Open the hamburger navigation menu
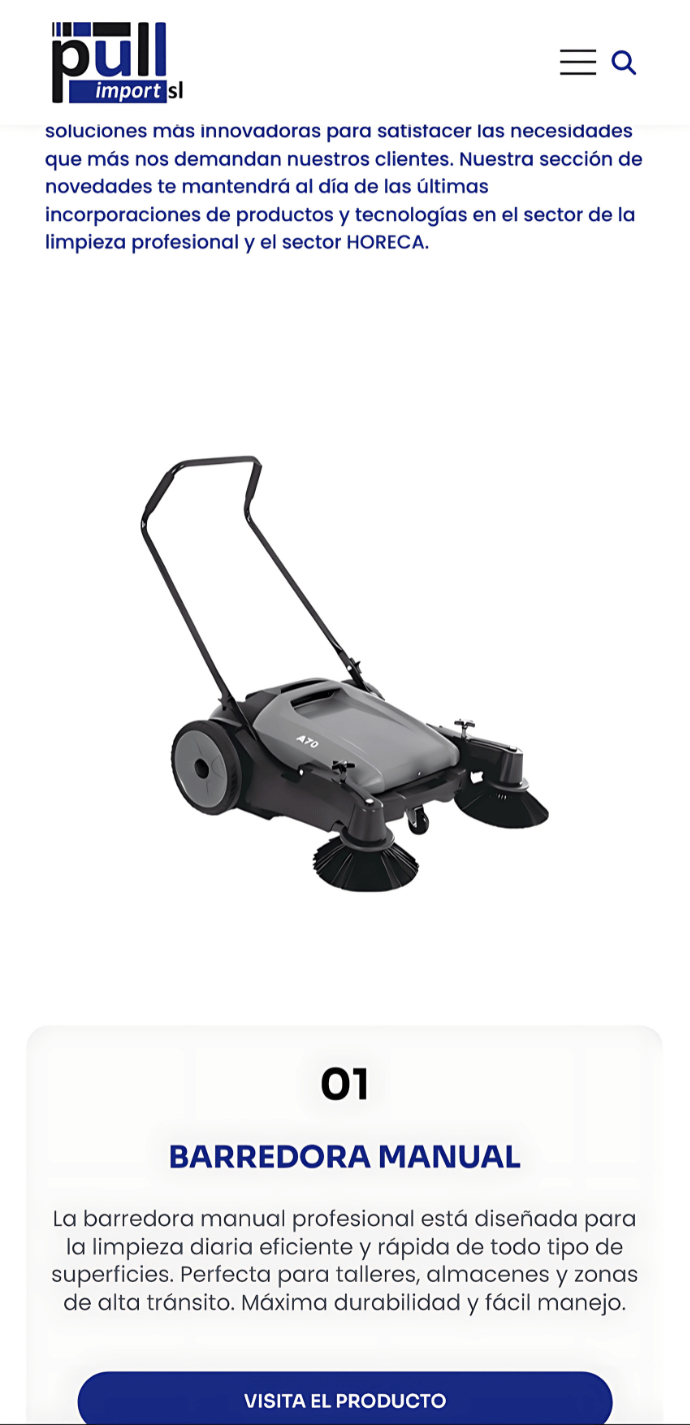Image resolution: width=690 pixels, height=1425 pixels. pos(577,62)
